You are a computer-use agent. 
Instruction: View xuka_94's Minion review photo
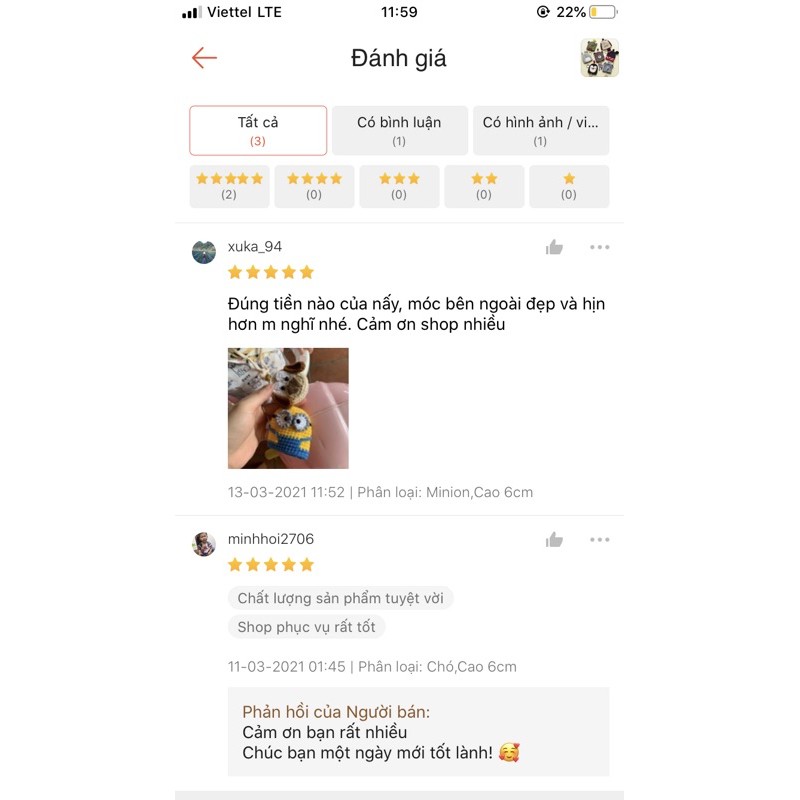[x=288, y=408]
